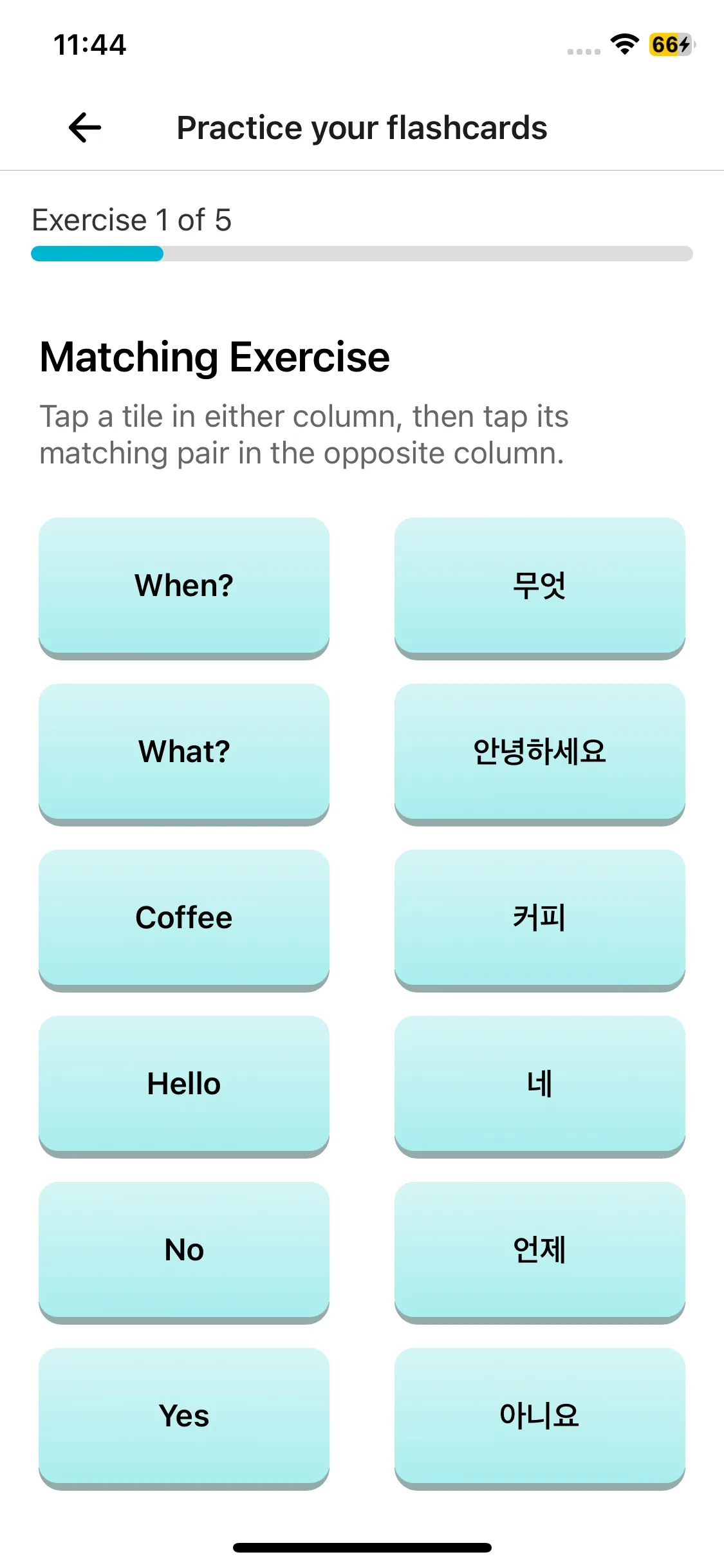Tap the 커피 tile
The width and height of the screenshot is (724, 1568).
point(539,918)
